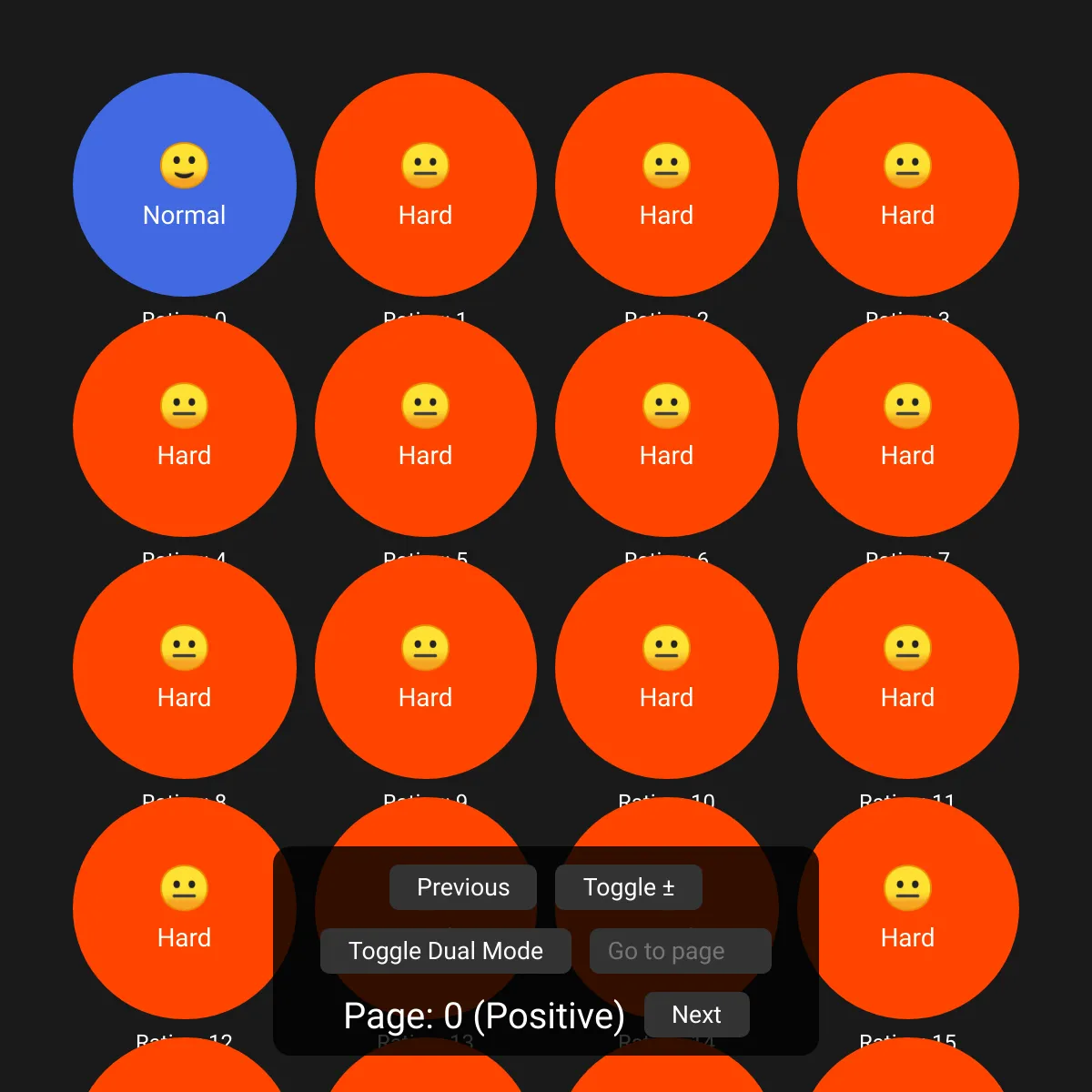The height and width of the screenshot is (1092, 1092).
Task: Tap the Hard circle above Rating 12
Action: [173, 908]
